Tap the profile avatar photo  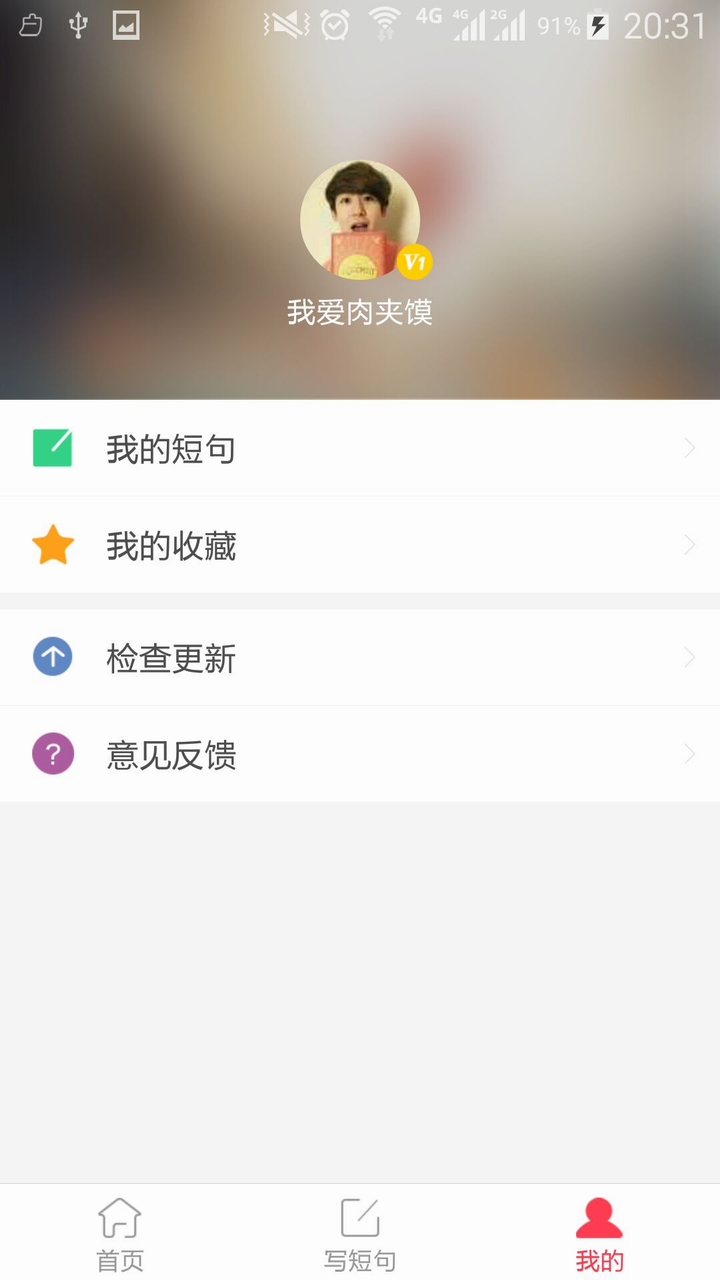(x=360, y=220)
